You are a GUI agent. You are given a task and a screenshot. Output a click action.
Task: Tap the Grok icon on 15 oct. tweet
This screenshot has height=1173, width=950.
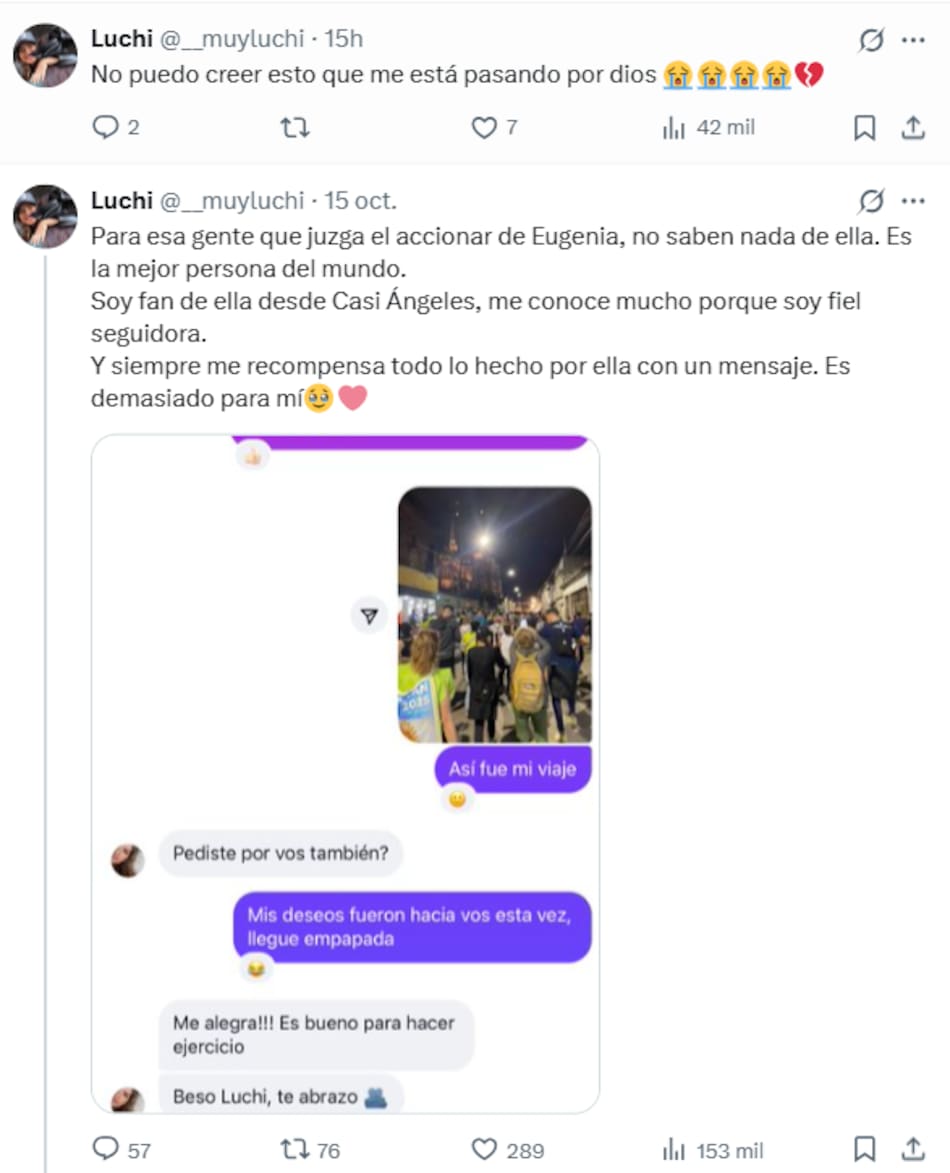pyautogui.click(x=871, y=201)
